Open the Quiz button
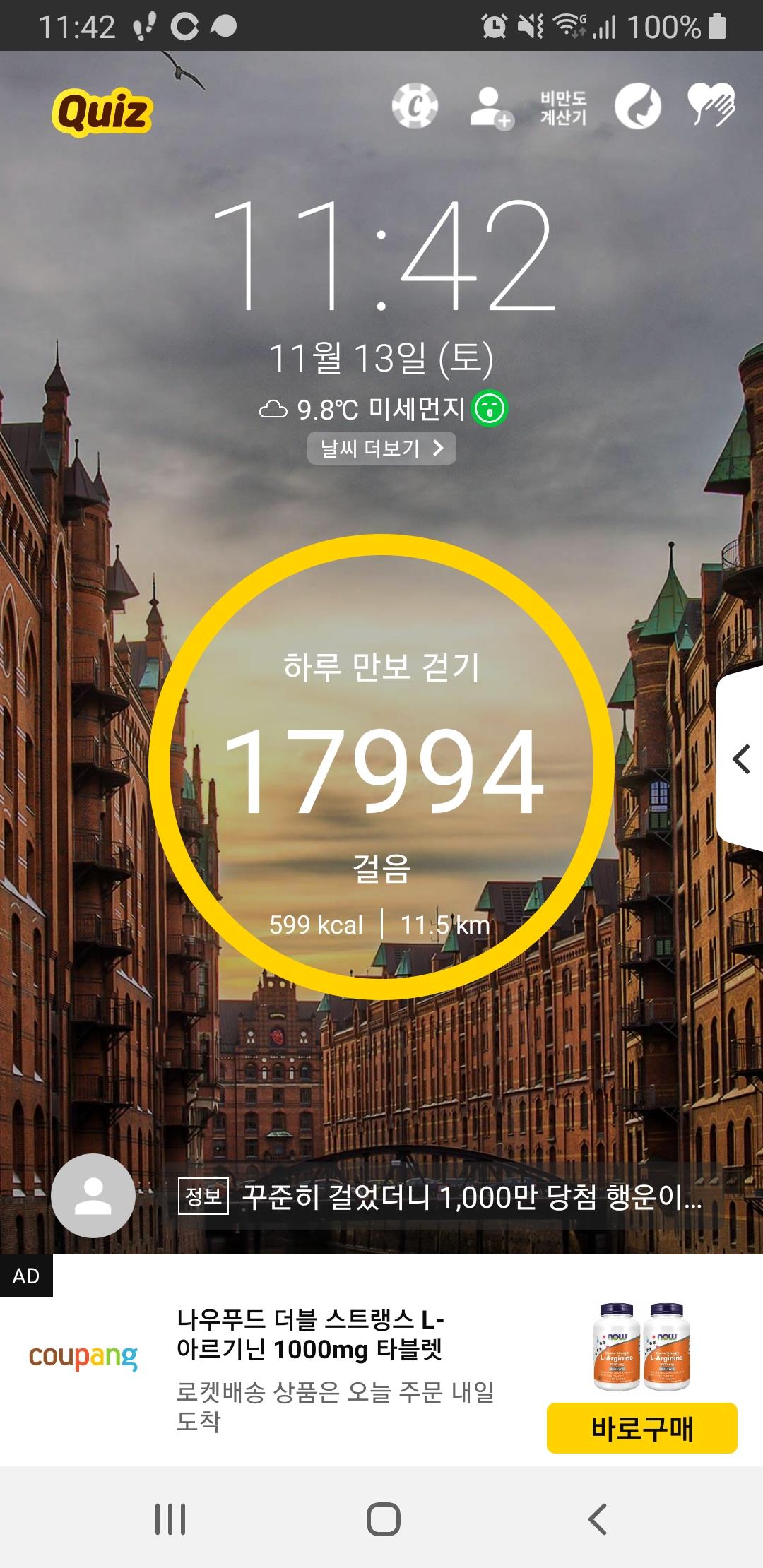 coord(102,112)
